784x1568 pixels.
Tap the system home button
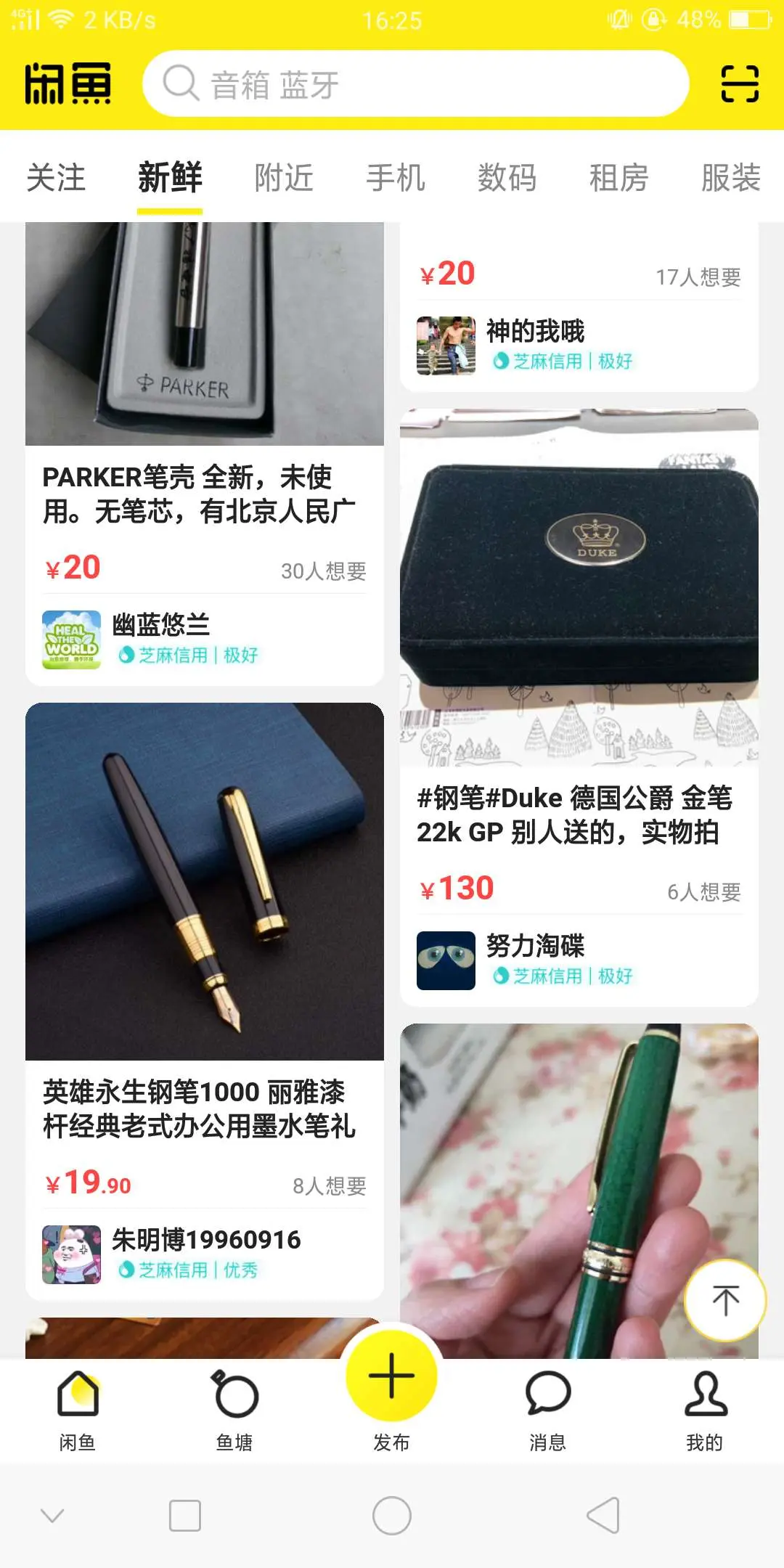point(392,1516)
